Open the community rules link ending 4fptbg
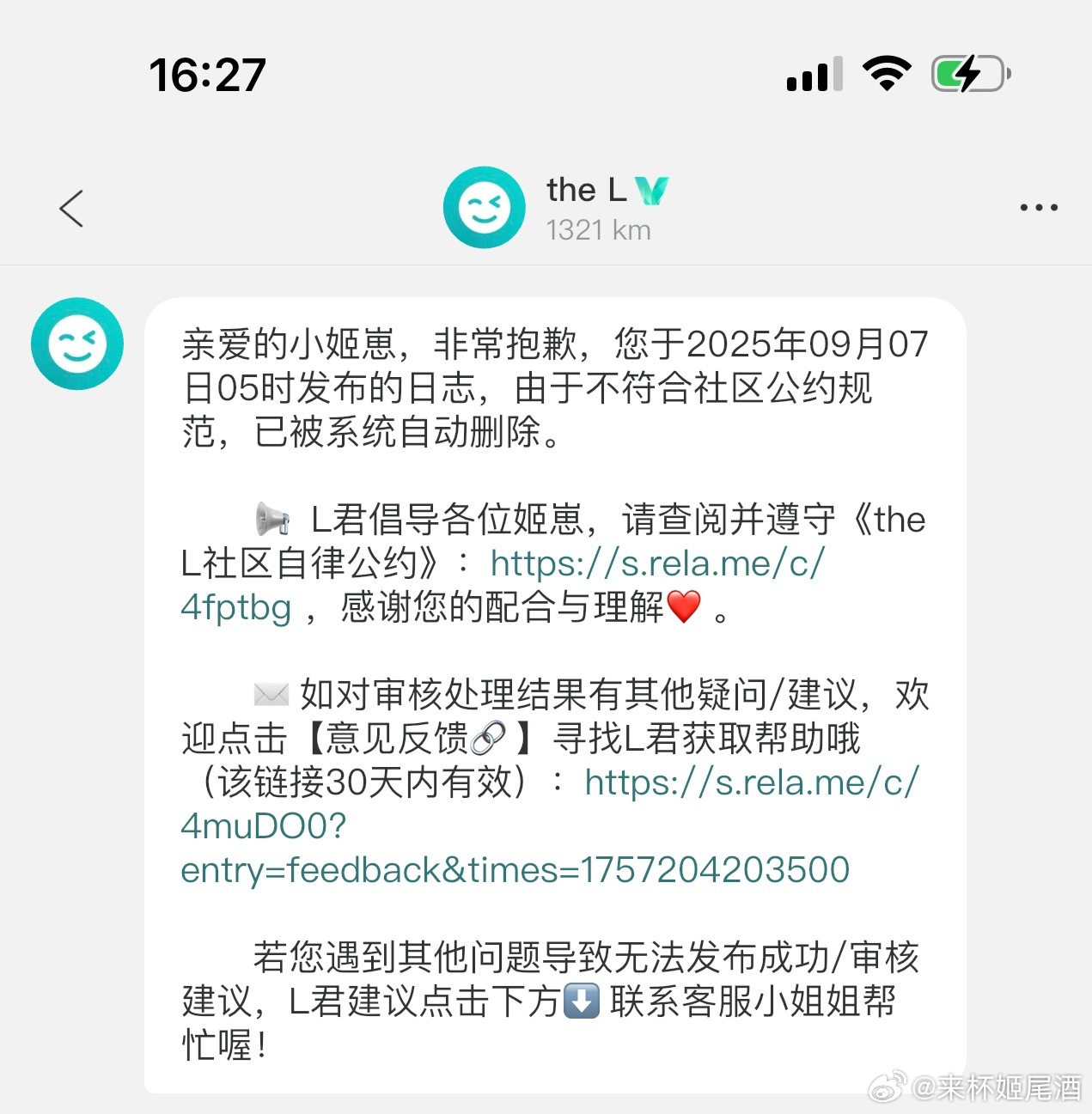The height and width of the screenshot is (1114, 1092). pos(656,564)
